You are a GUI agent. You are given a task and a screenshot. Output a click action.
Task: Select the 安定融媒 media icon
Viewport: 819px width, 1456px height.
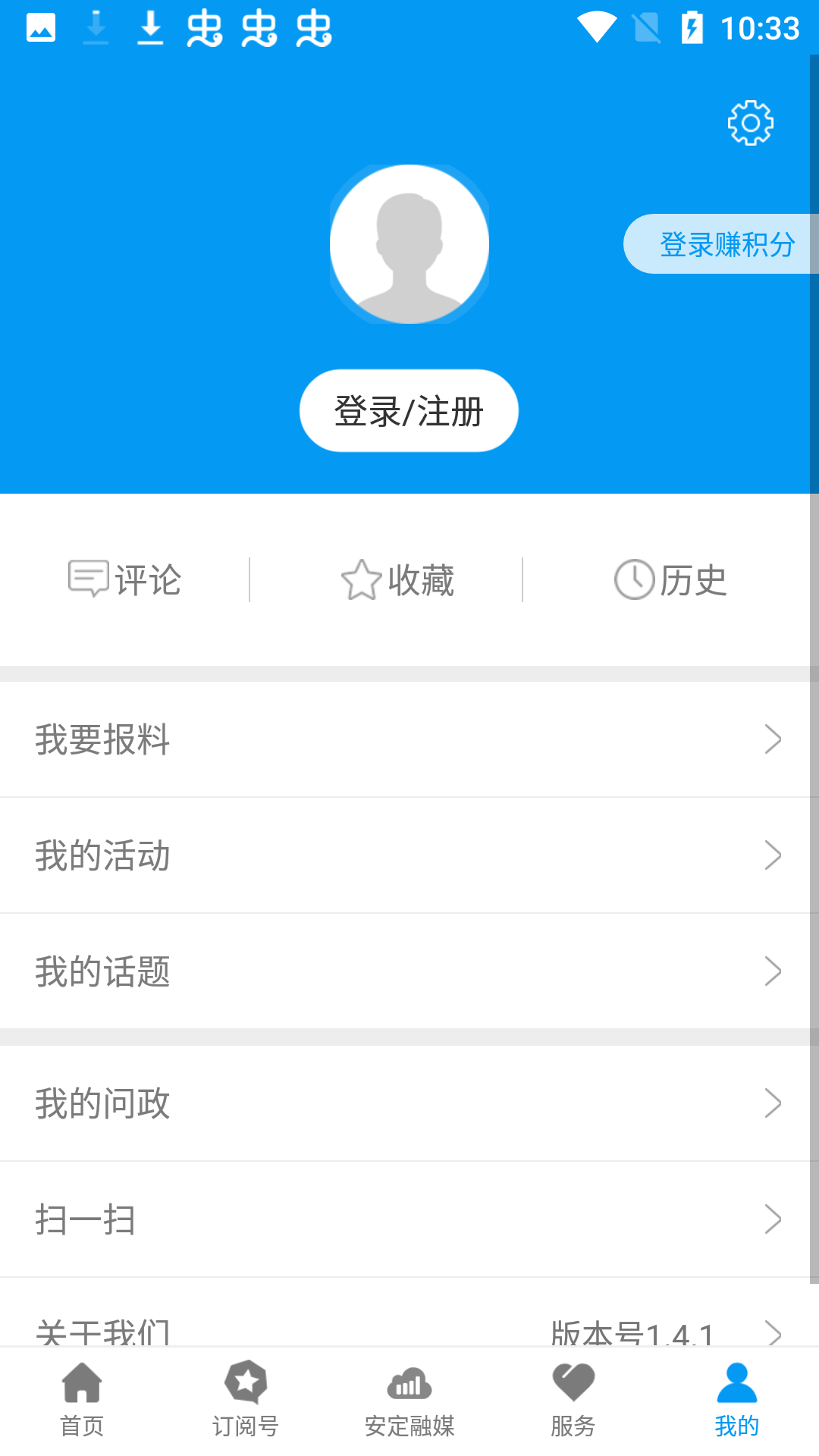(x=409, y=1385)
